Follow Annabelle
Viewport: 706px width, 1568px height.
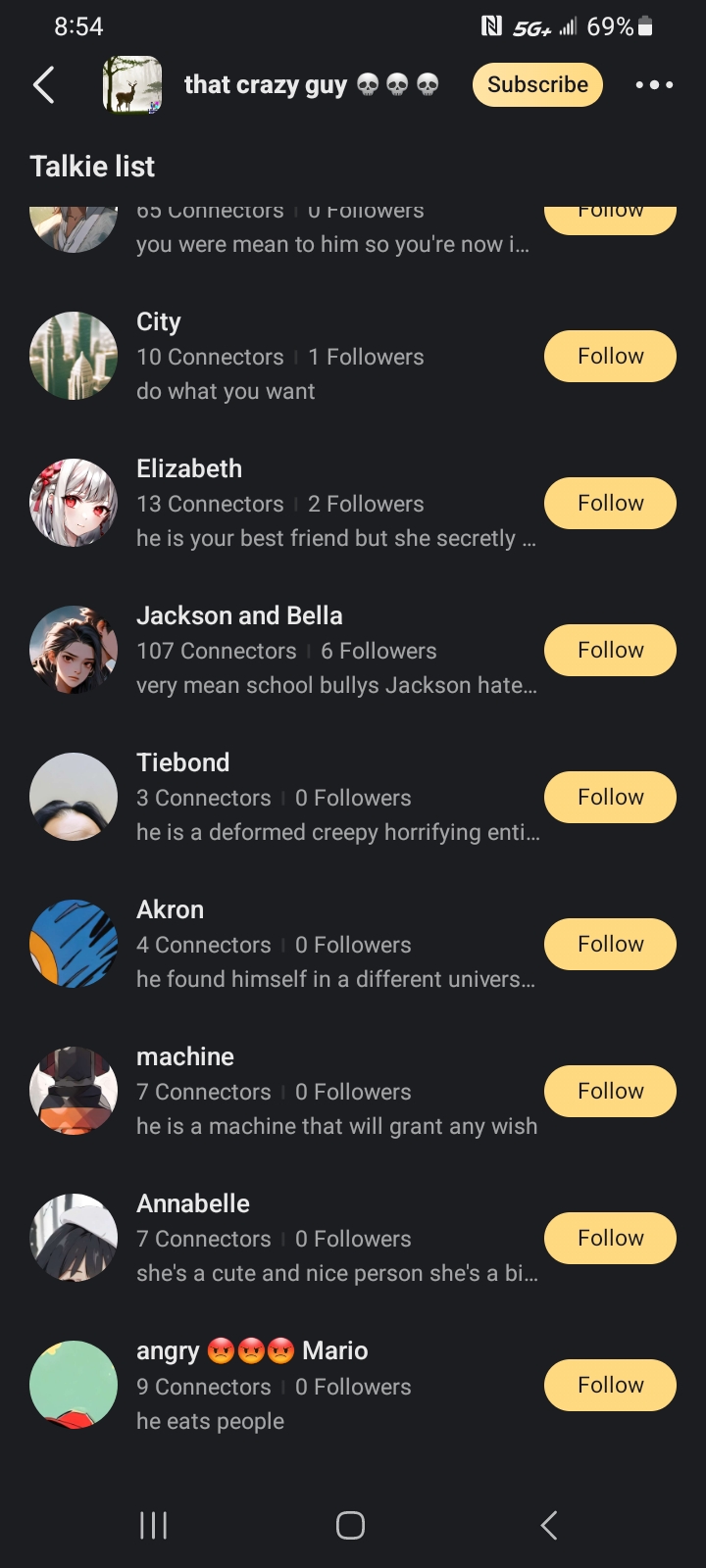coord(610,1238)
